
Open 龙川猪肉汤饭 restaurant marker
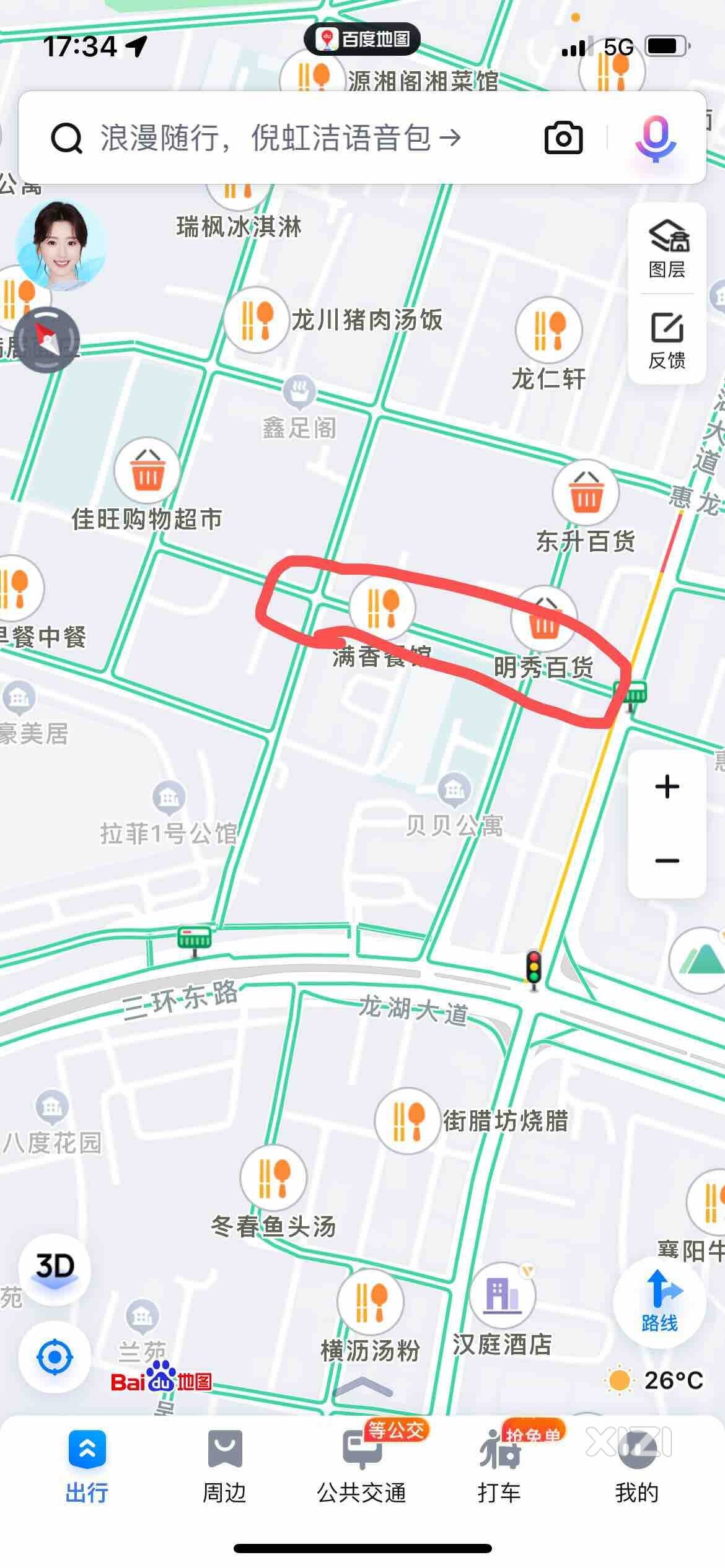click(x=257, y=320)
